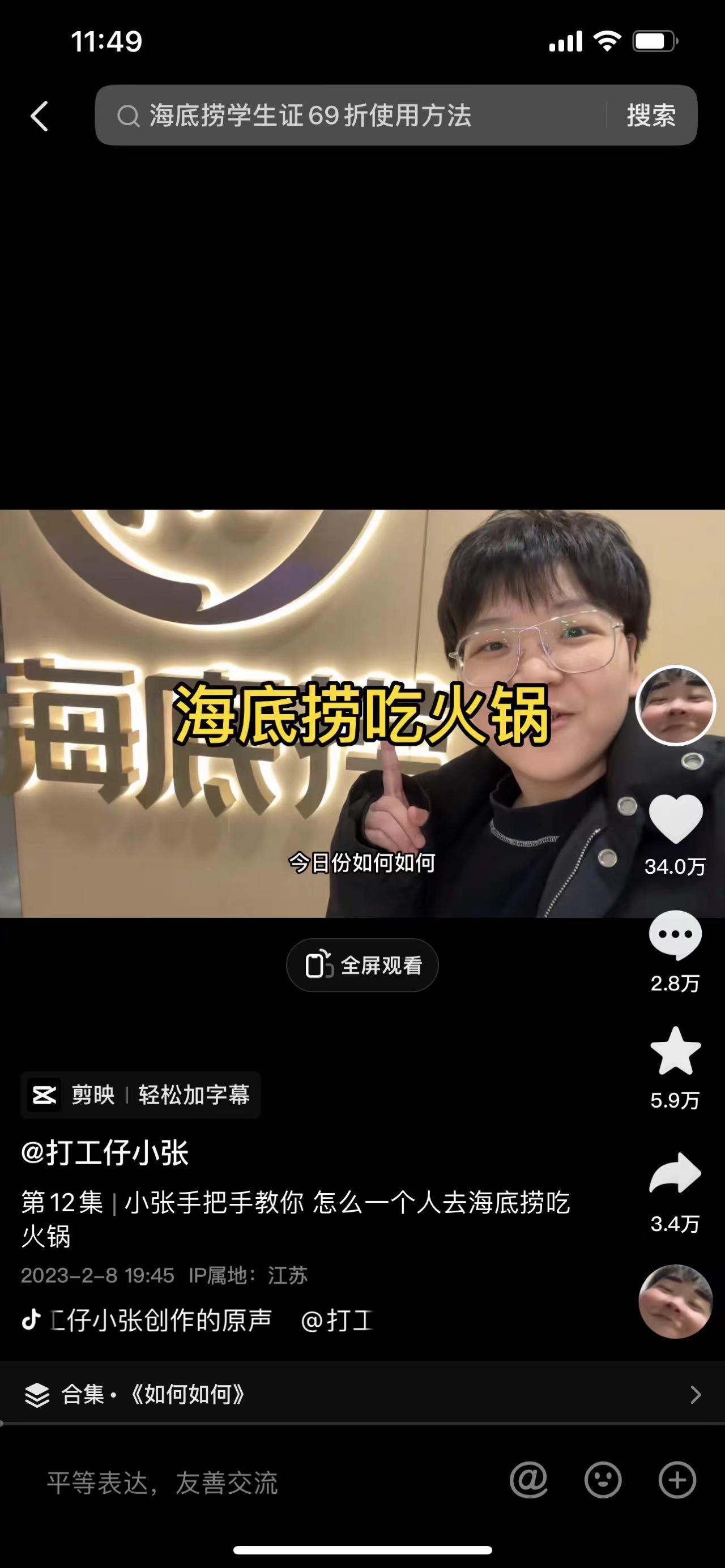Tap 全屏观看 to watch in fullscreen
725x1568 pixels.
(x=362, y=965)
